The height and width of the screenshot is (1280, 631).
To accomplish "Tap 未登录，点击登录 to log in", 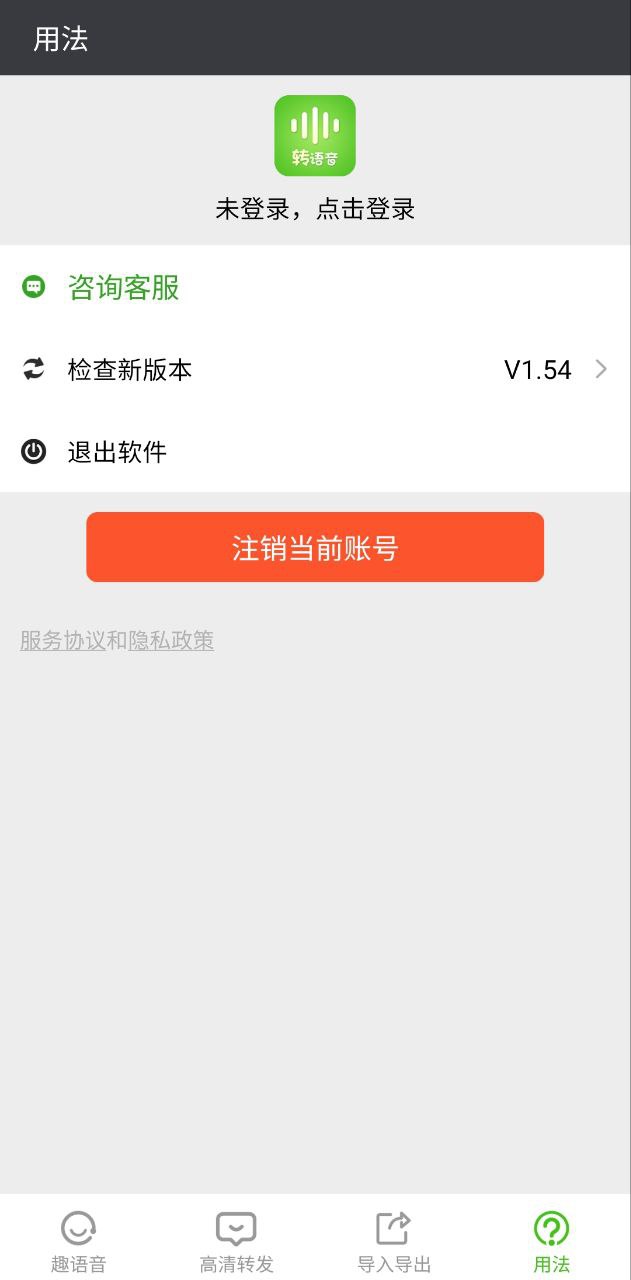I will pos(315,209).
